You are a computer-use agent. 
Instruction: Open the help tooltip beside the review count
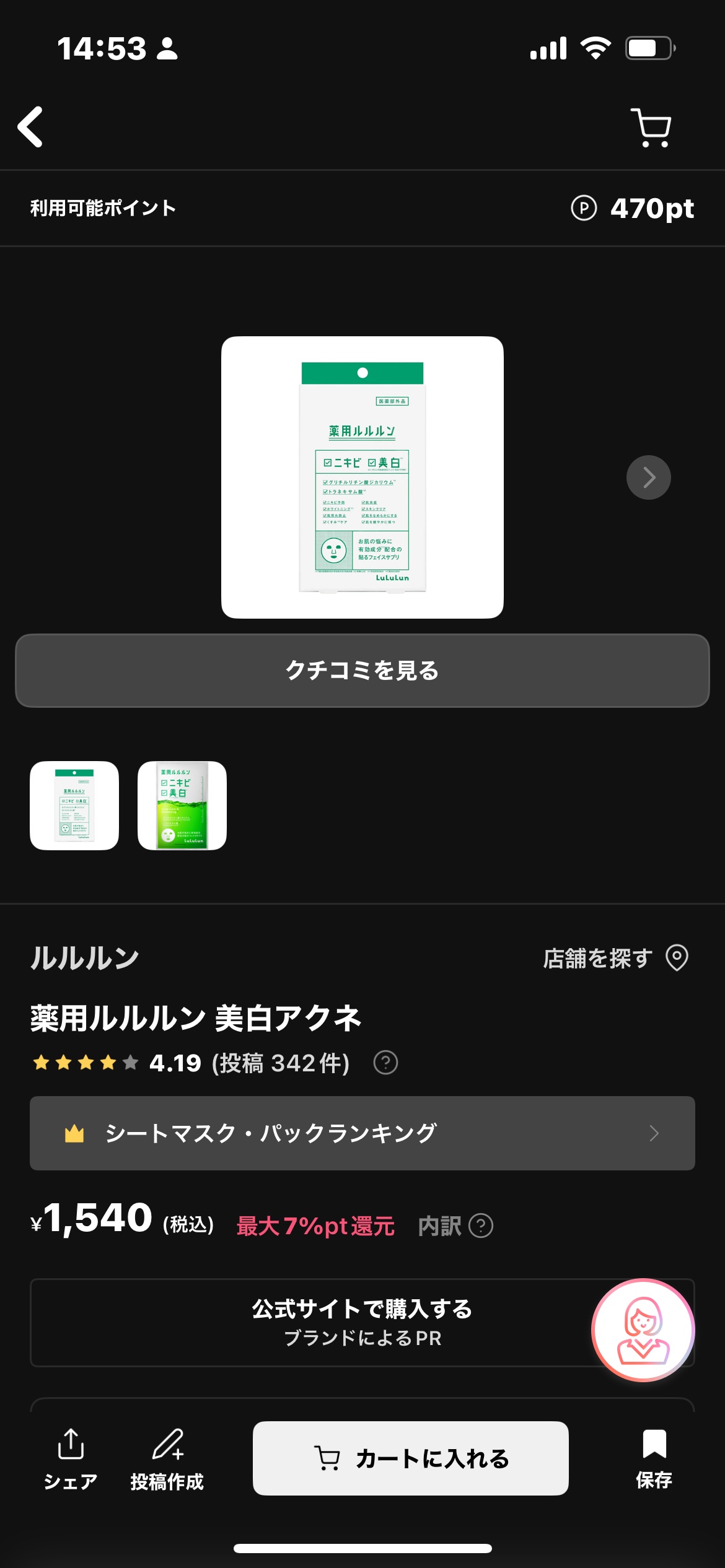(385, 1063)
